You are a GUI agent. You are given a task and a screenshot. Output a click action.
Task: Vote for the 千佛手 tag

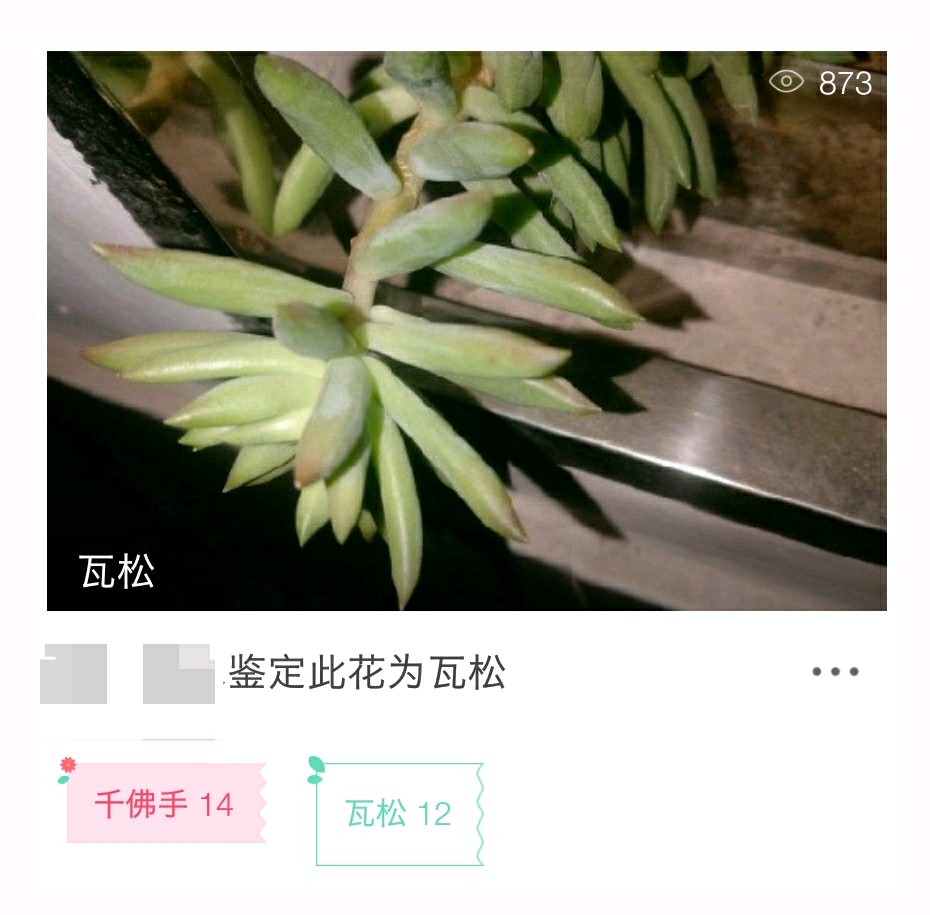165,803
